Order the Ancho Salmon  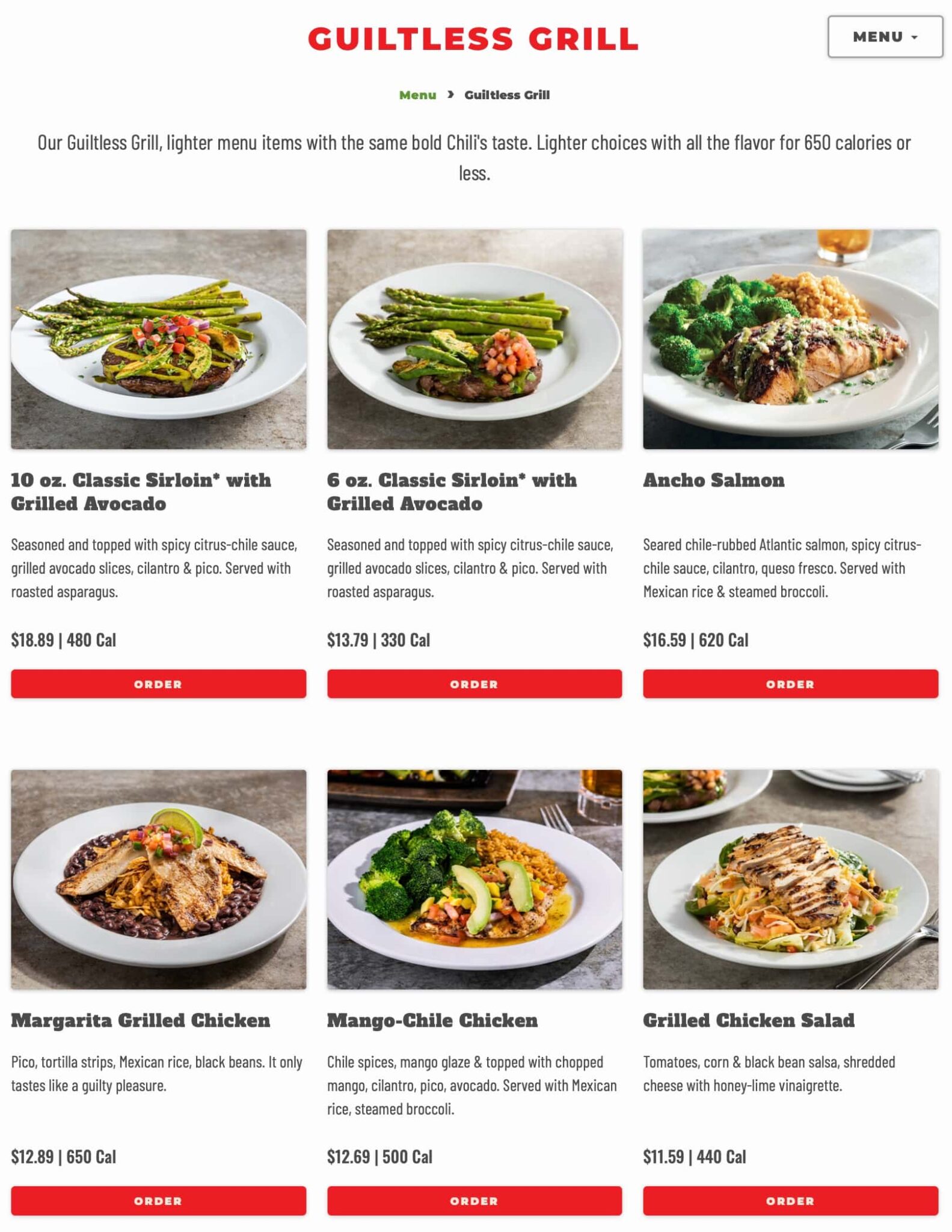[x=789, y=683]
